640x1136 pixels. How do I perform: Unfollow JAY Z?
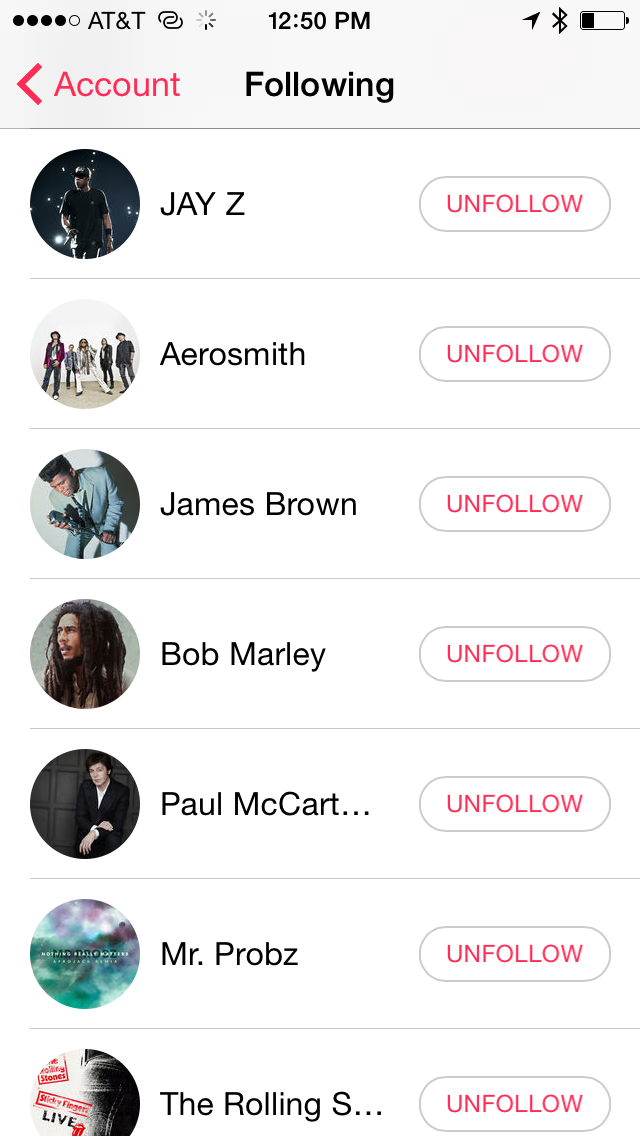tap(514, 204)
